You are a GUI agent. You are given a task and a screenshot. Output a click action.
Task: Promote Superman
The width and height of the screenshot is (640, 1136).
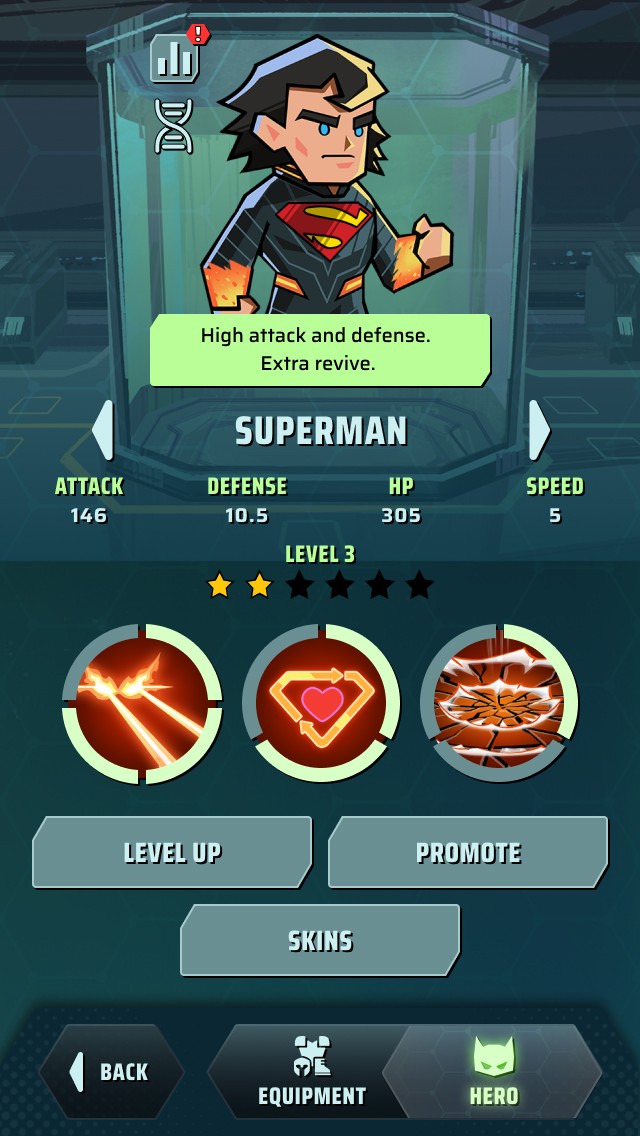click(468, 853)
